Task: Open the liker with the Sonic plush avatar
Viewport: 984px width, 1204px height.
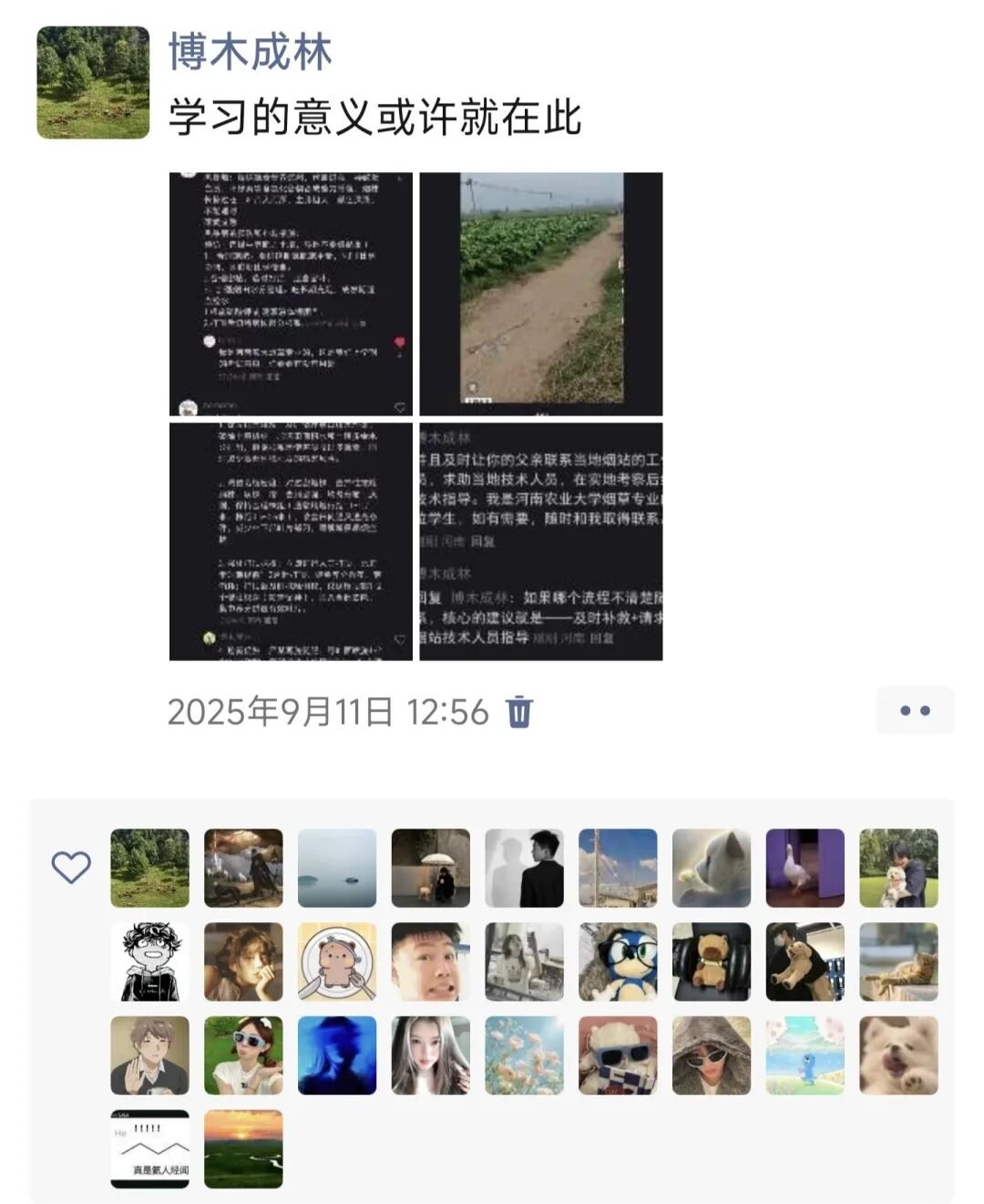Action: coord(618,962)
